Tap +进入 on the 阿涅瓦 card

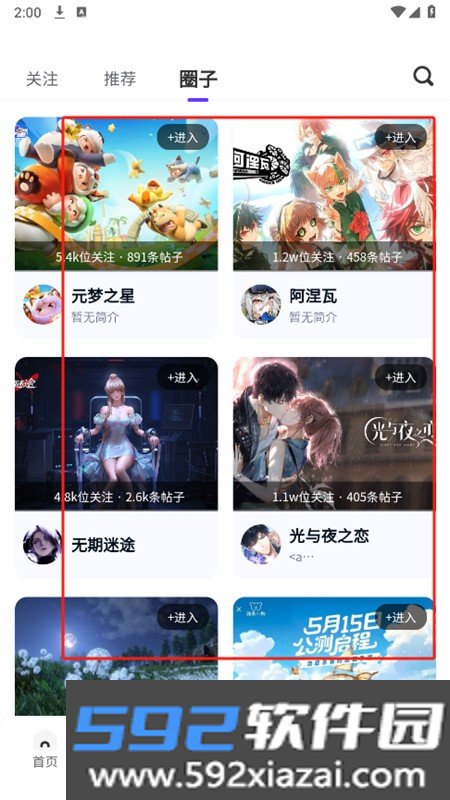click(x=401, y=137)
